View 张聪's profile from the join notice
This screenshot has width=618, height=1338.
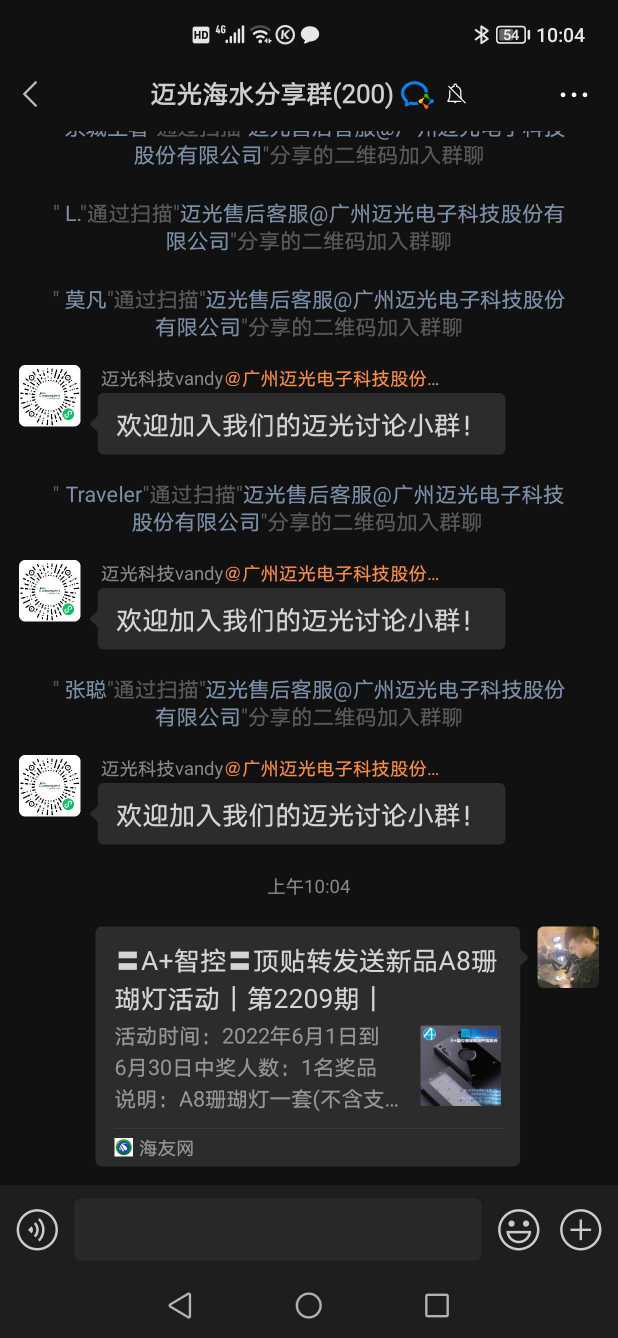click(85, 690)
